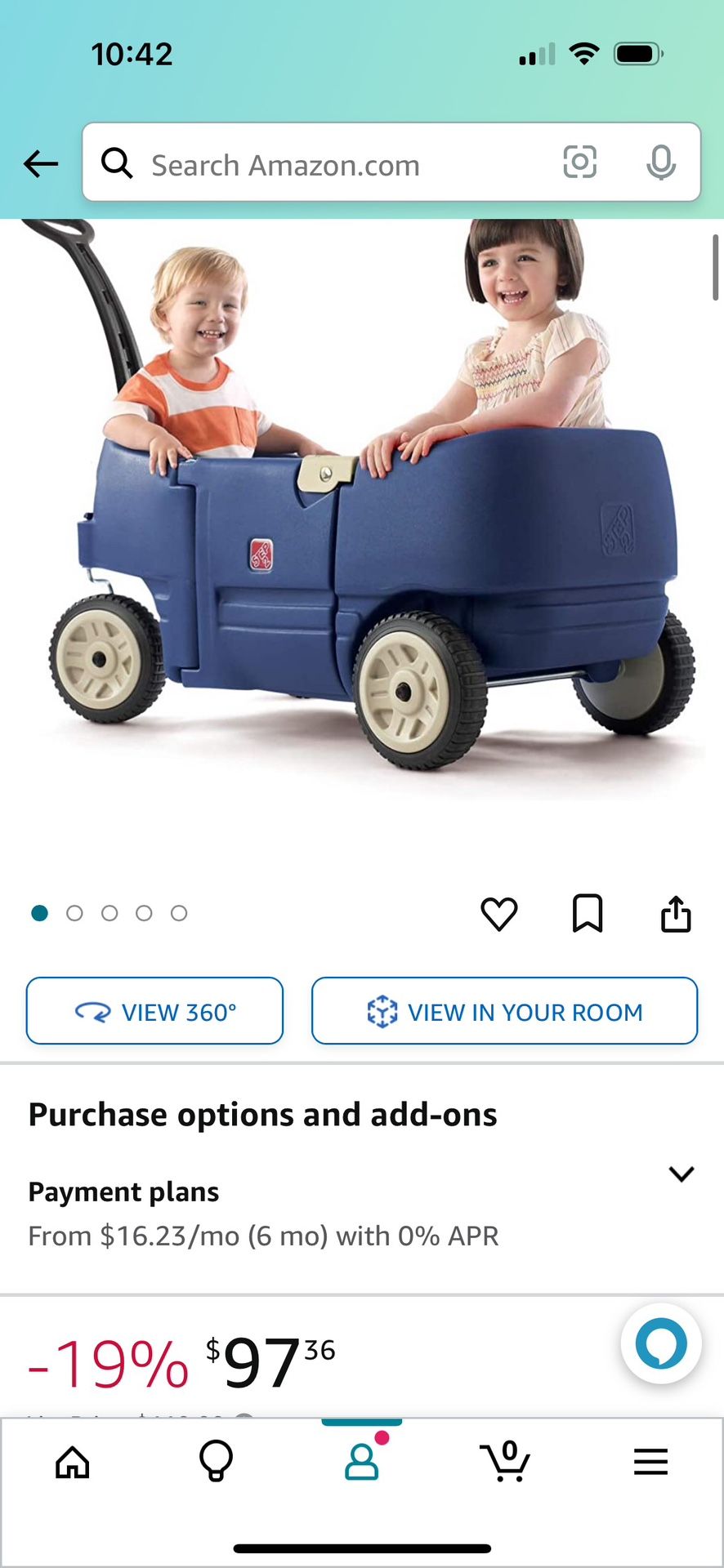Image resolution: width=724 pixels, height=1568 pixels.
Task: Save the item with the bookmark icon
Action: [588, 913]
